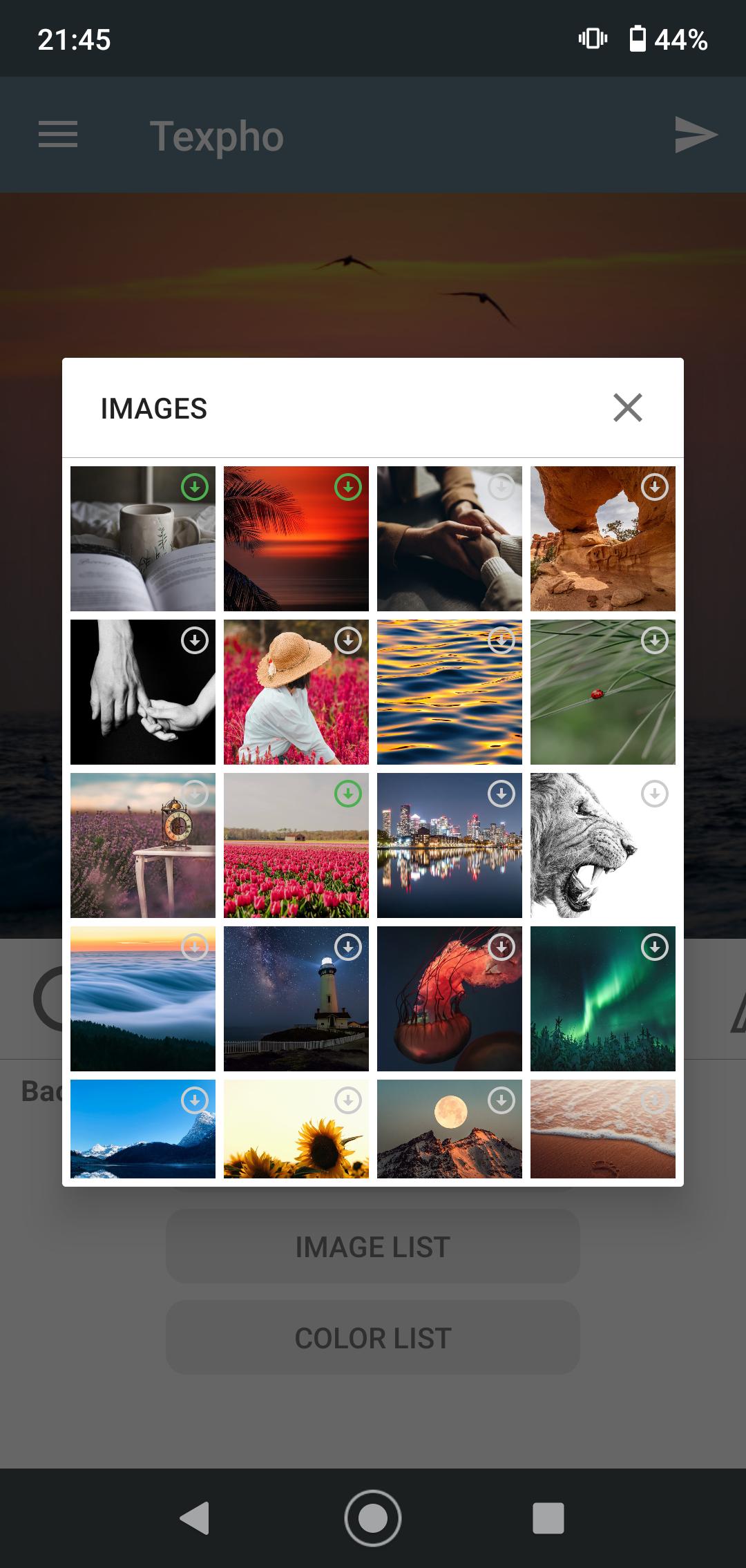The image size is (746, 1568).
Task: Pick the full moon over mountain image
Action: [x=450, y=1129]
